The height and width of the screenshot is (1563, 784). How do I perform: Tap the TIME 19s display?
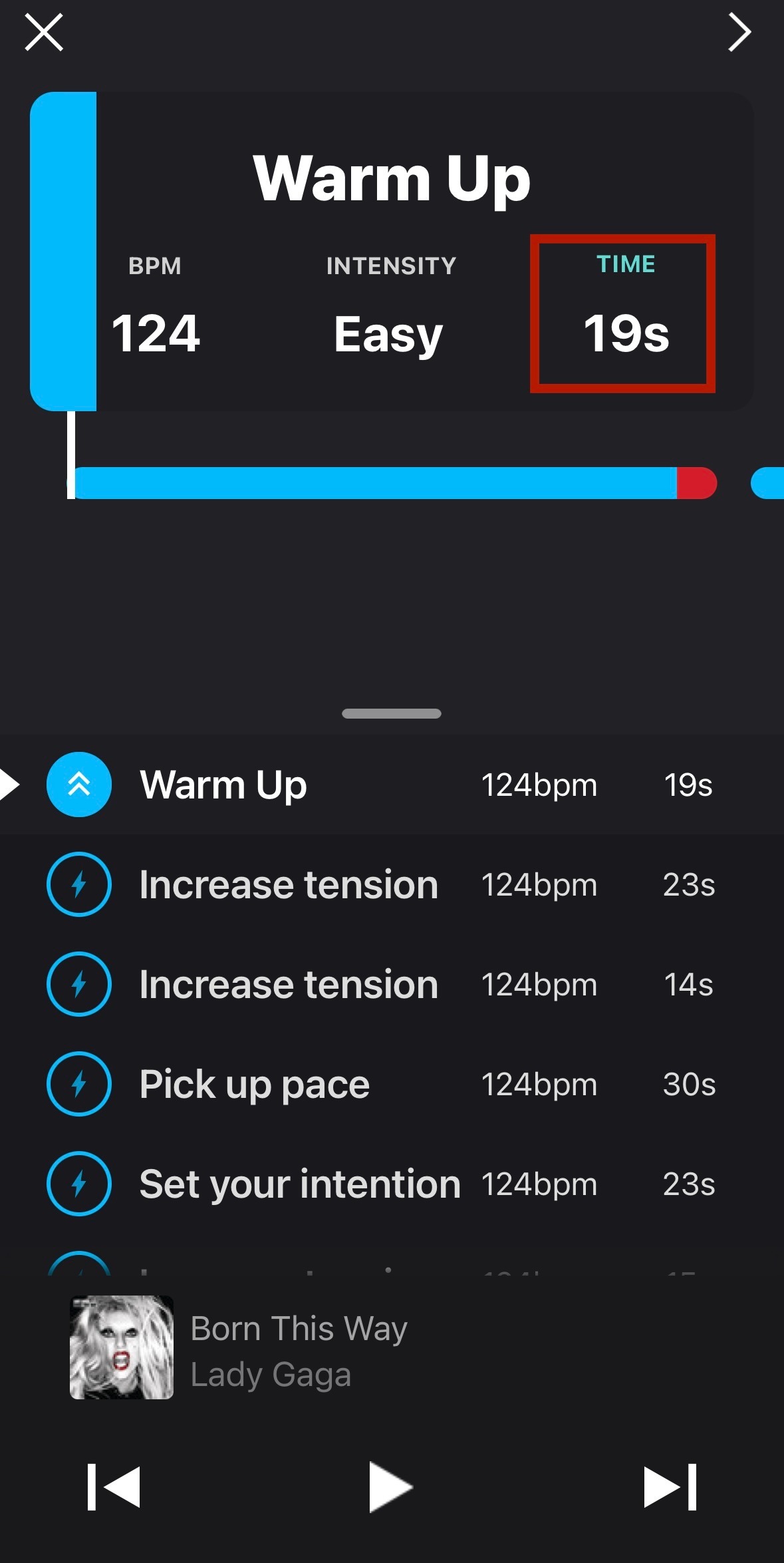pos(623,313)
